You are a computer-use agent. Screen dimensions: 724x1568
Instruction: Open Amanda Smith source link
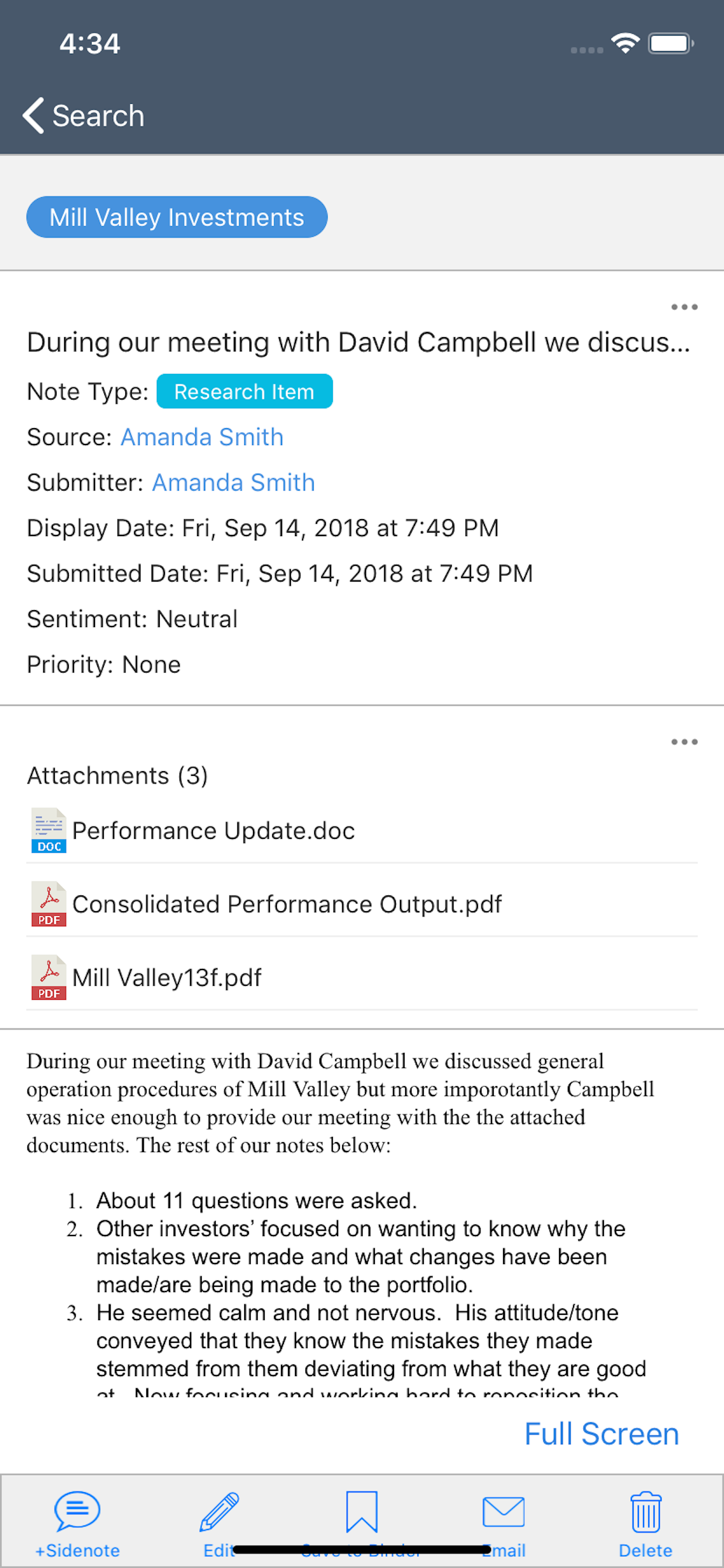[x=202, y=437]
